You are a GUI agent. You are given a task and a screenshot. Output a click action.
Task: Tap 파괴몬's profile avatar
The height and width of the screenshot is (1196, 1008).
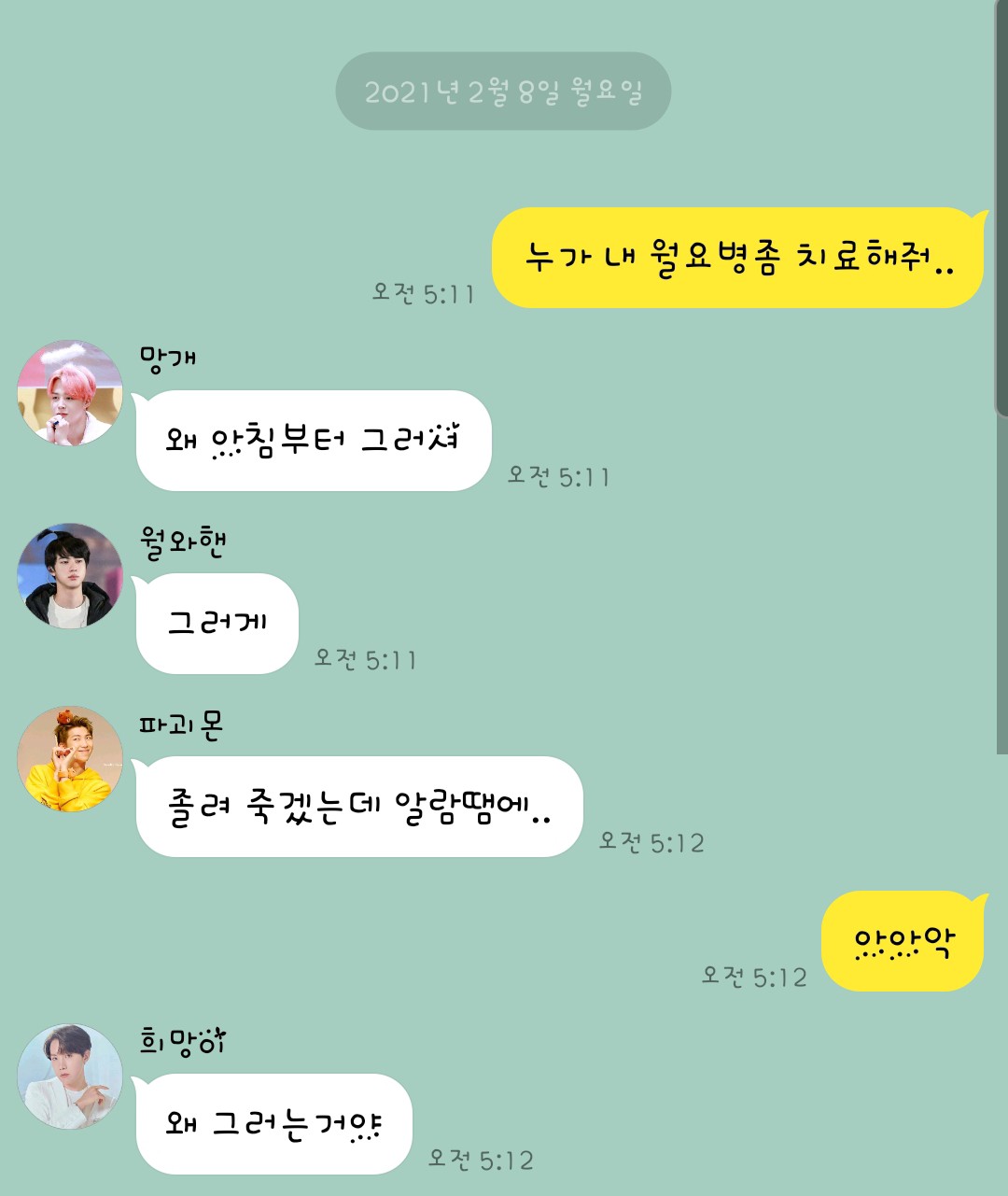point(70,759)
